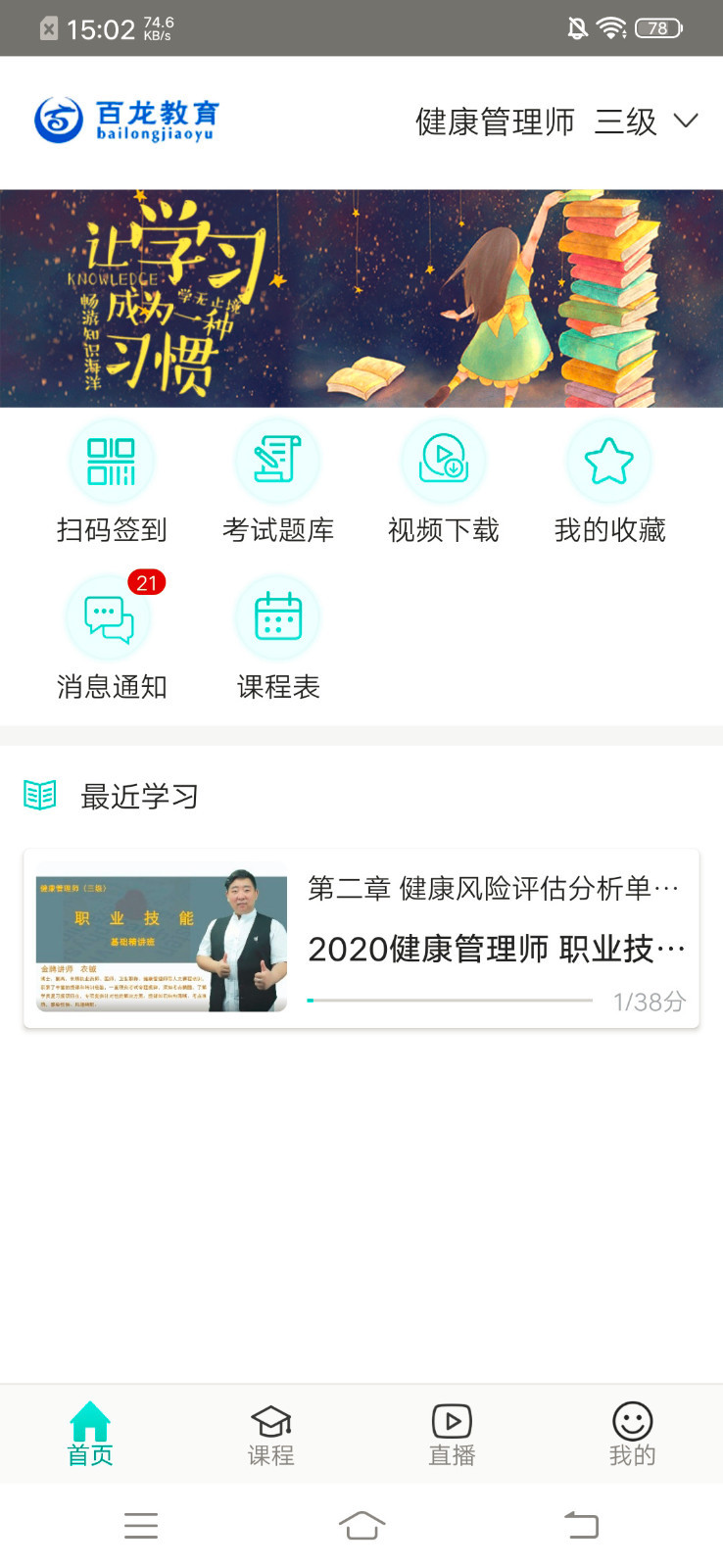Open the 考试题库 exam question bank
Viewport: 723px width, 1568px height.
click(x=277, y=480)
